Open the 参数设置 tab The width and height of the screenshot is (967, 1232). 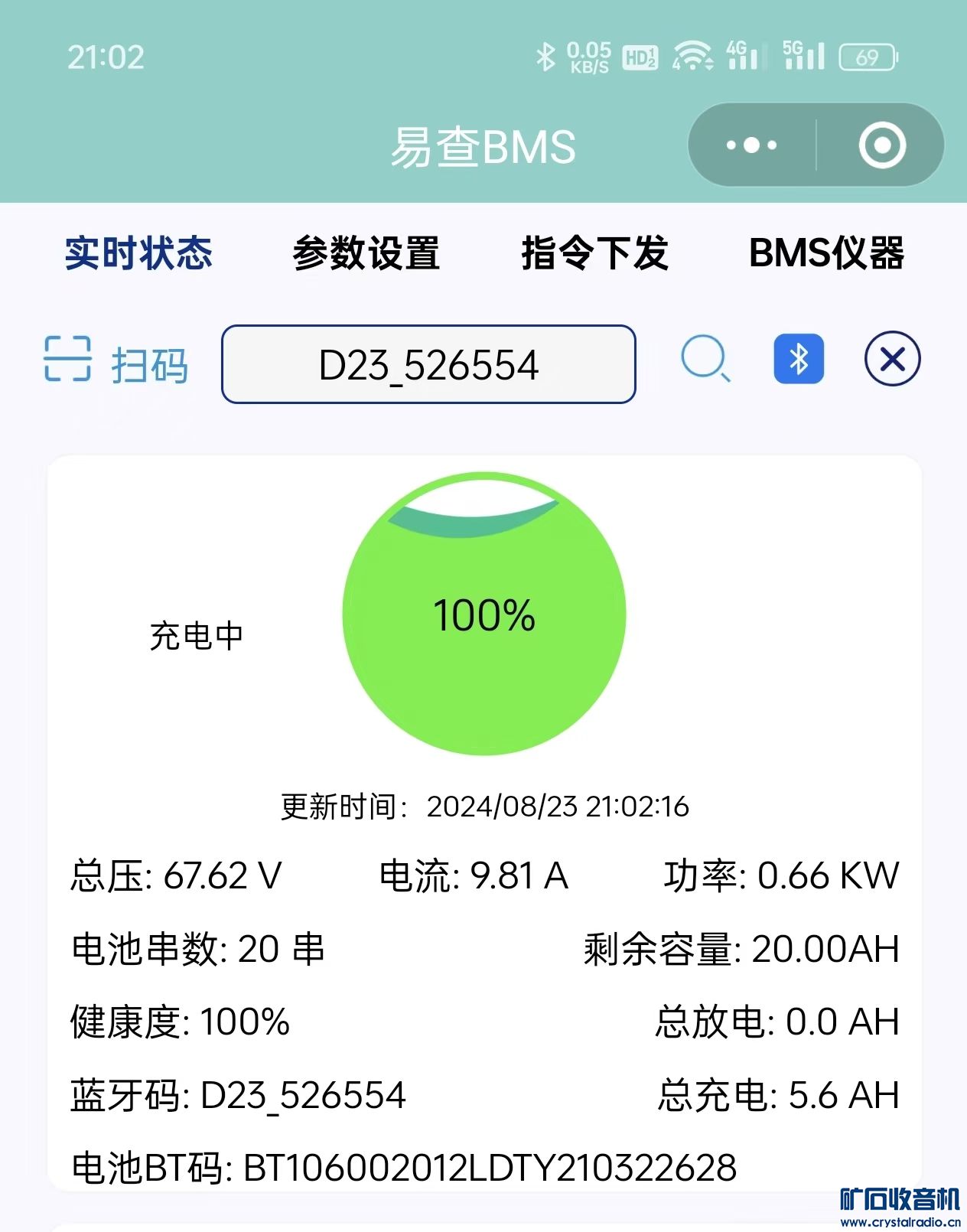pos(366,253)
